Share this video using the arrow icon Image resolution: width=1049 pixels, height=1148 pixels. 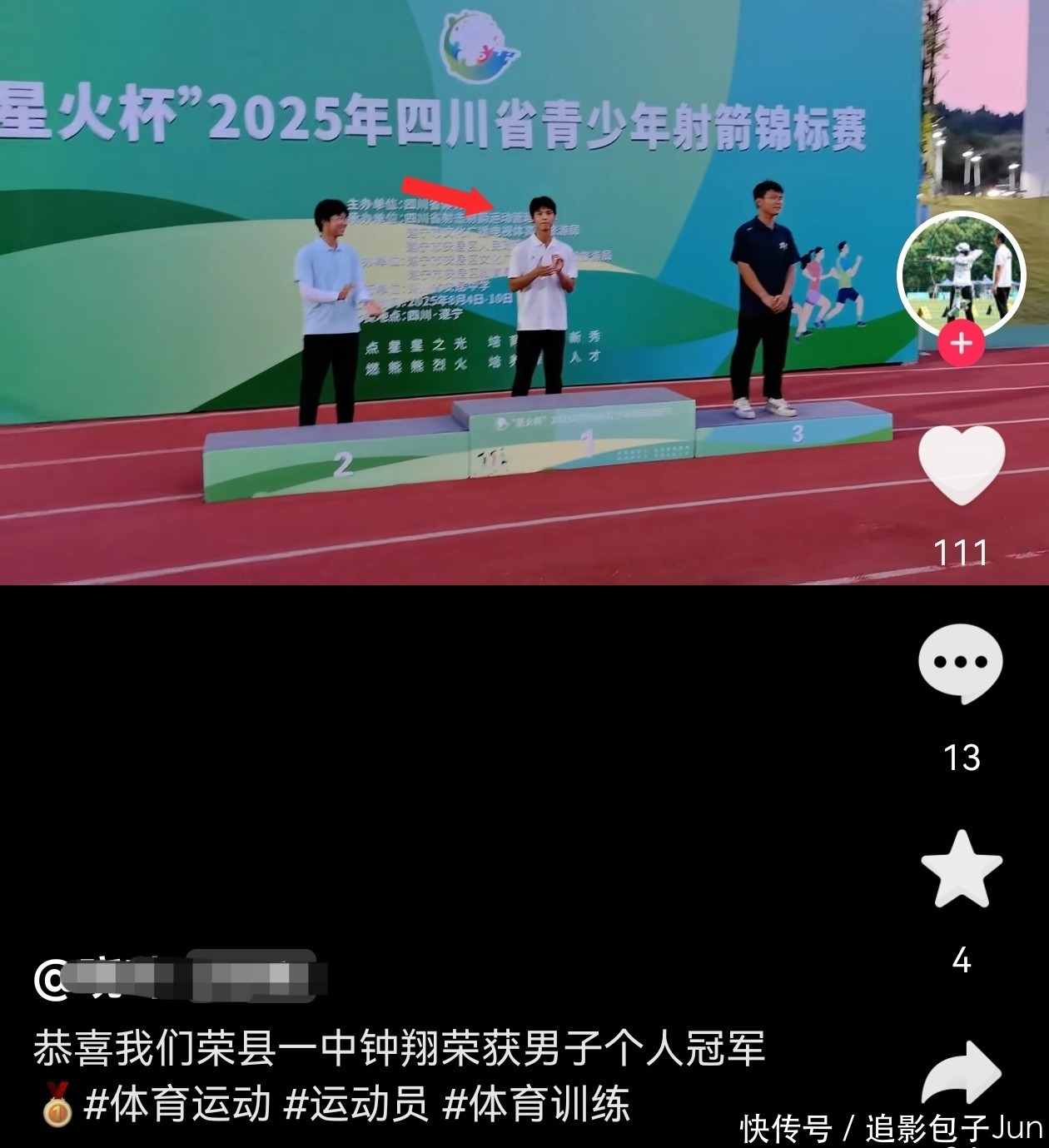click(962, 1074)
